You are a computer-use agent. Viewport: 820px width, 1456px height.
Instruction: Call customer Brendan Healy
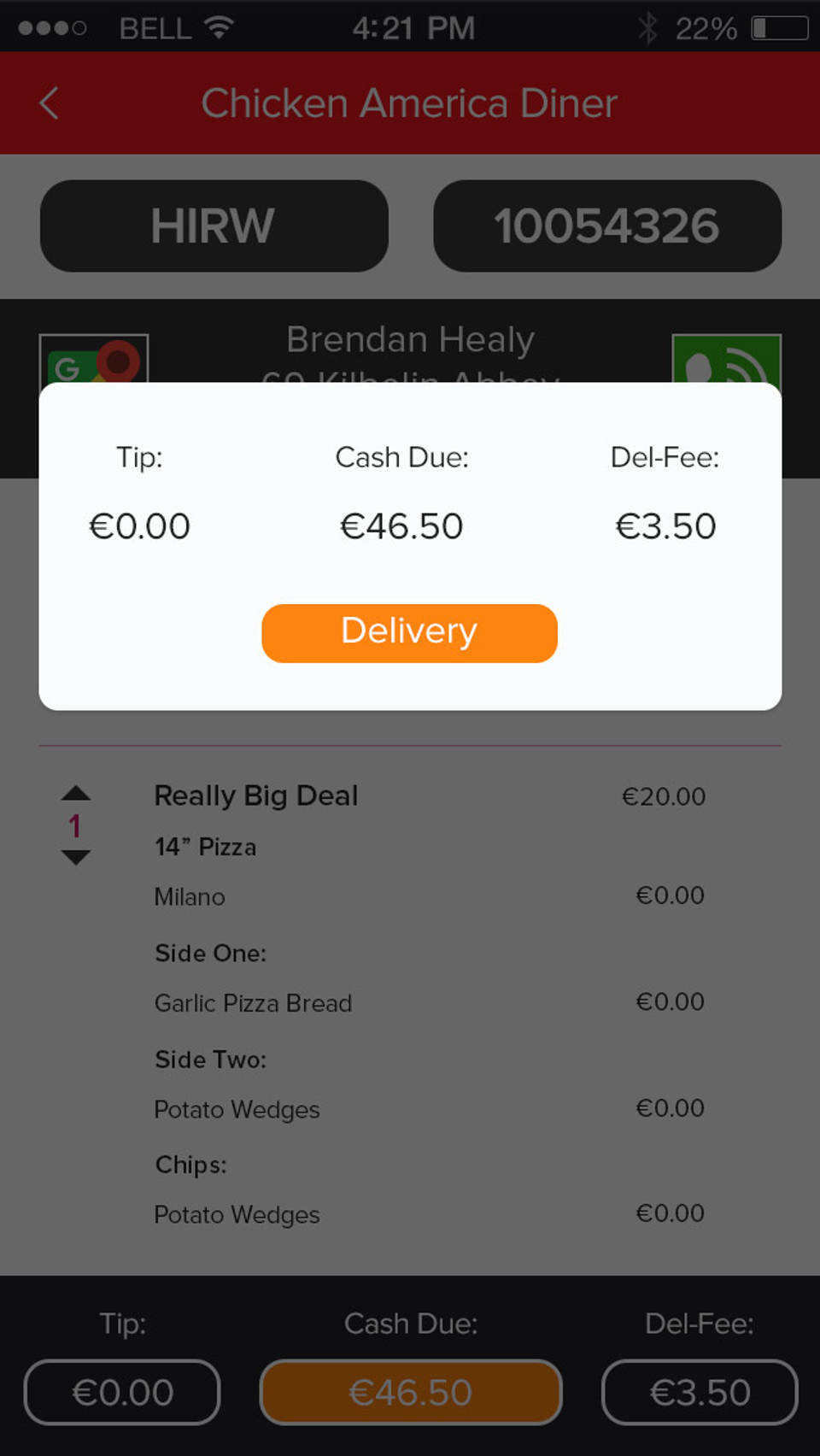(x=726, y=359)
